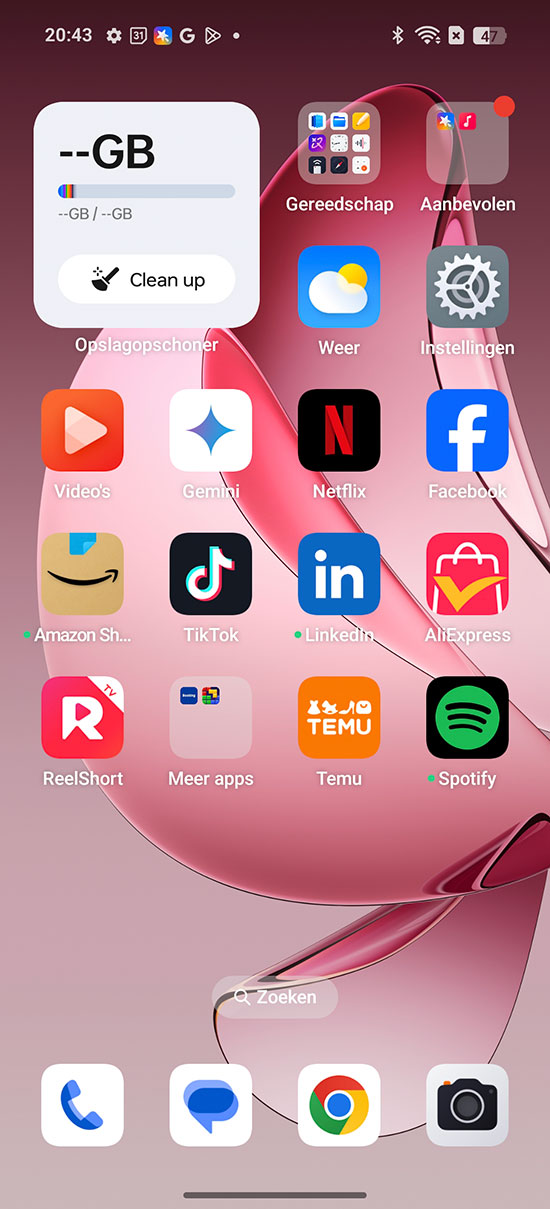The width and height of the screenshot is (550, 1209).
Task: Open the Gereedschap folder
Action: click(x=339, y=143)
